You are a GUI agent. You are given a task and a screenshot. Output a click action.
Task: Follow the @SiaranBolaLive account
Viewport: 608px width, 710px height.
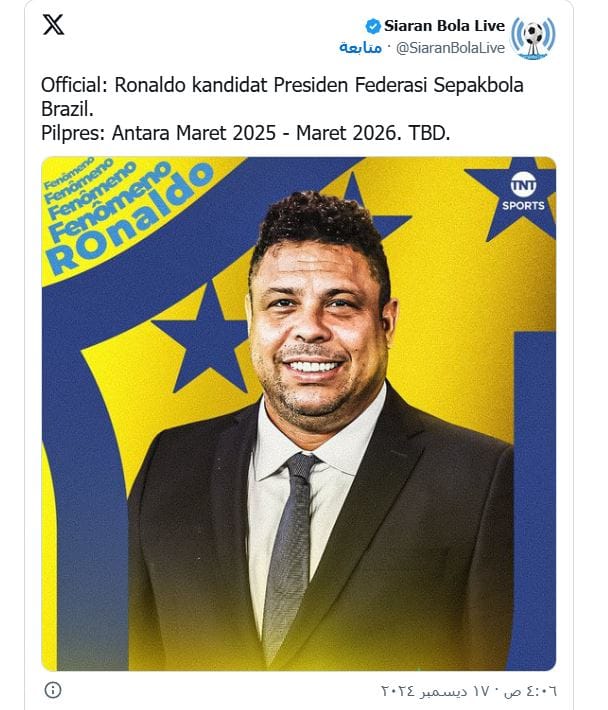(x=361, y=47)
